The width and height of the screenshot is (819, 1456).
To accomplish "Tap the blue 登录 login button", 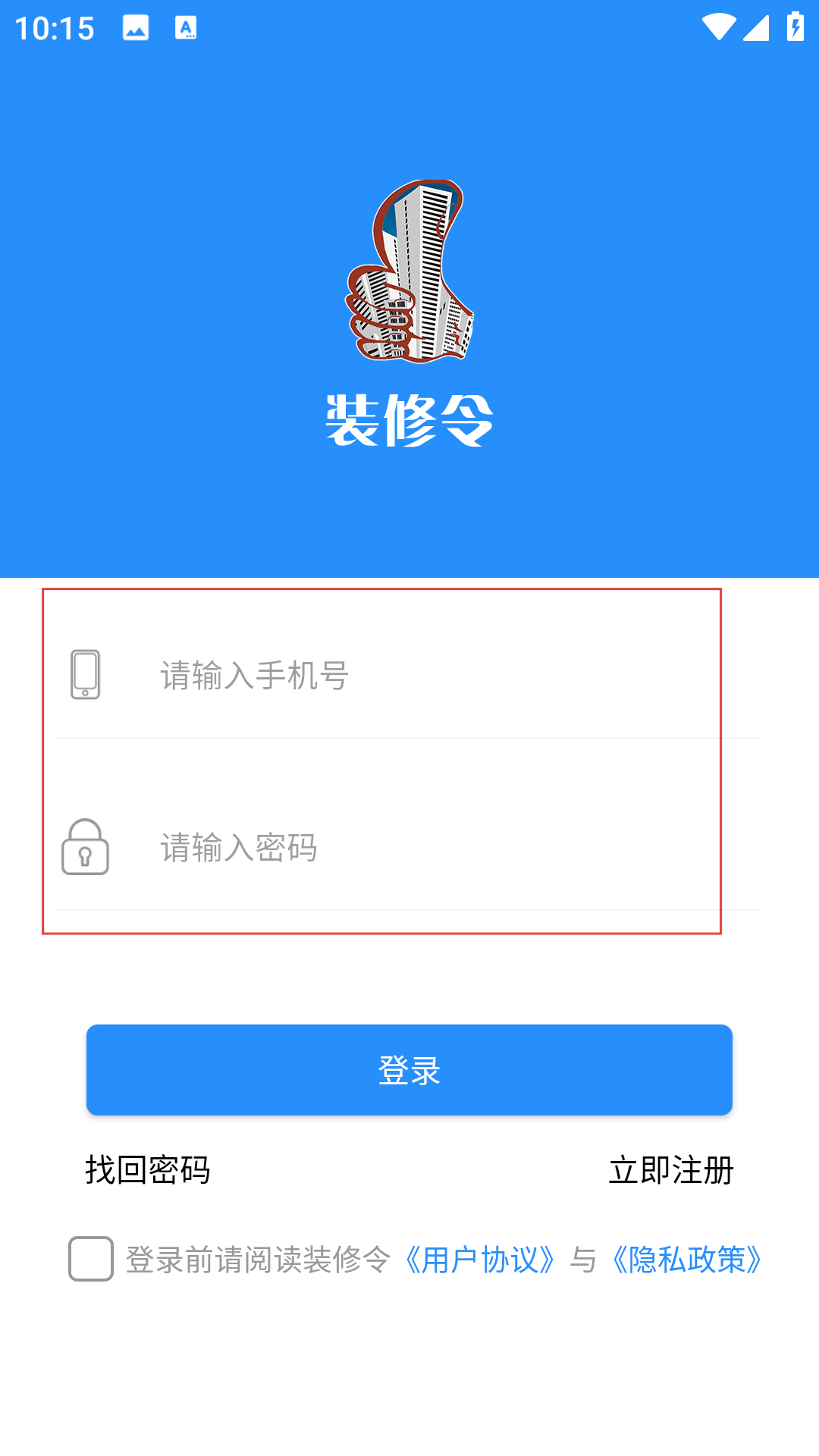I will click(x=409, y=1070).
